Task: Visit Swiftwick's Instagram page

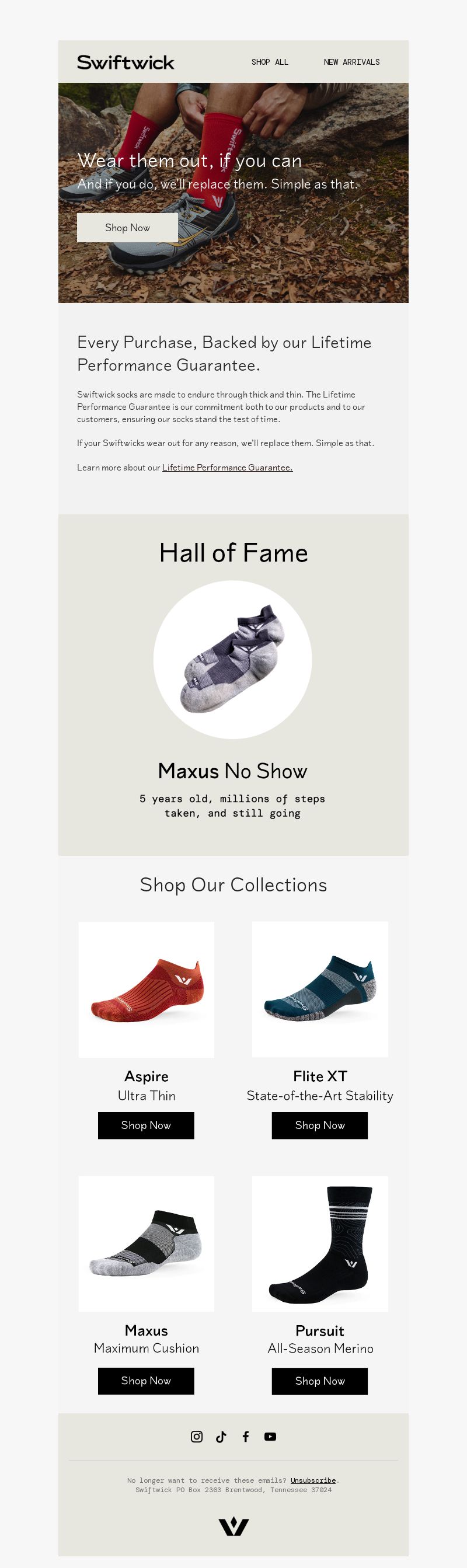Action: (x=197, y=1437)
